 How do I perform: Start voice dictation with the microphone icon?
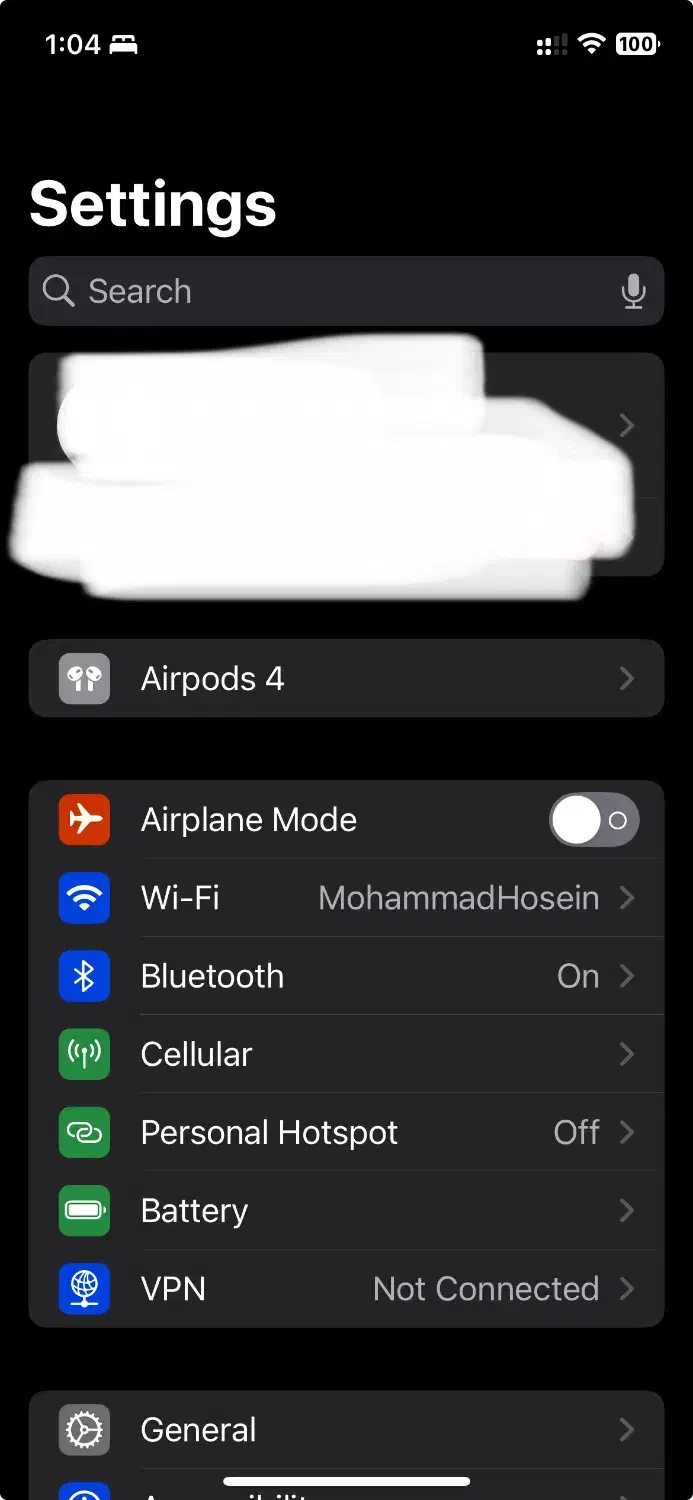[633, 291]
